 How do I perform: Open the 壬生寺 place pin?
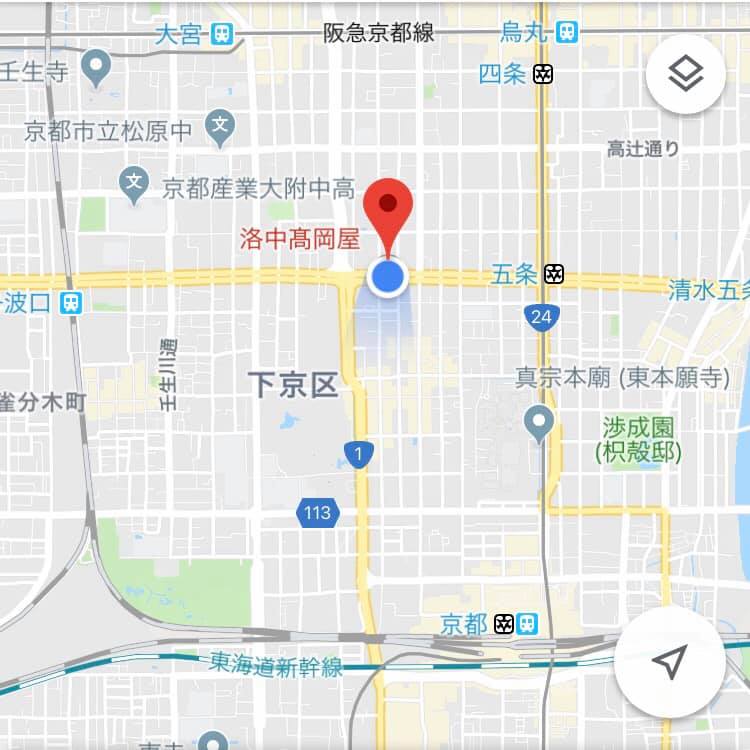point(96,67)
